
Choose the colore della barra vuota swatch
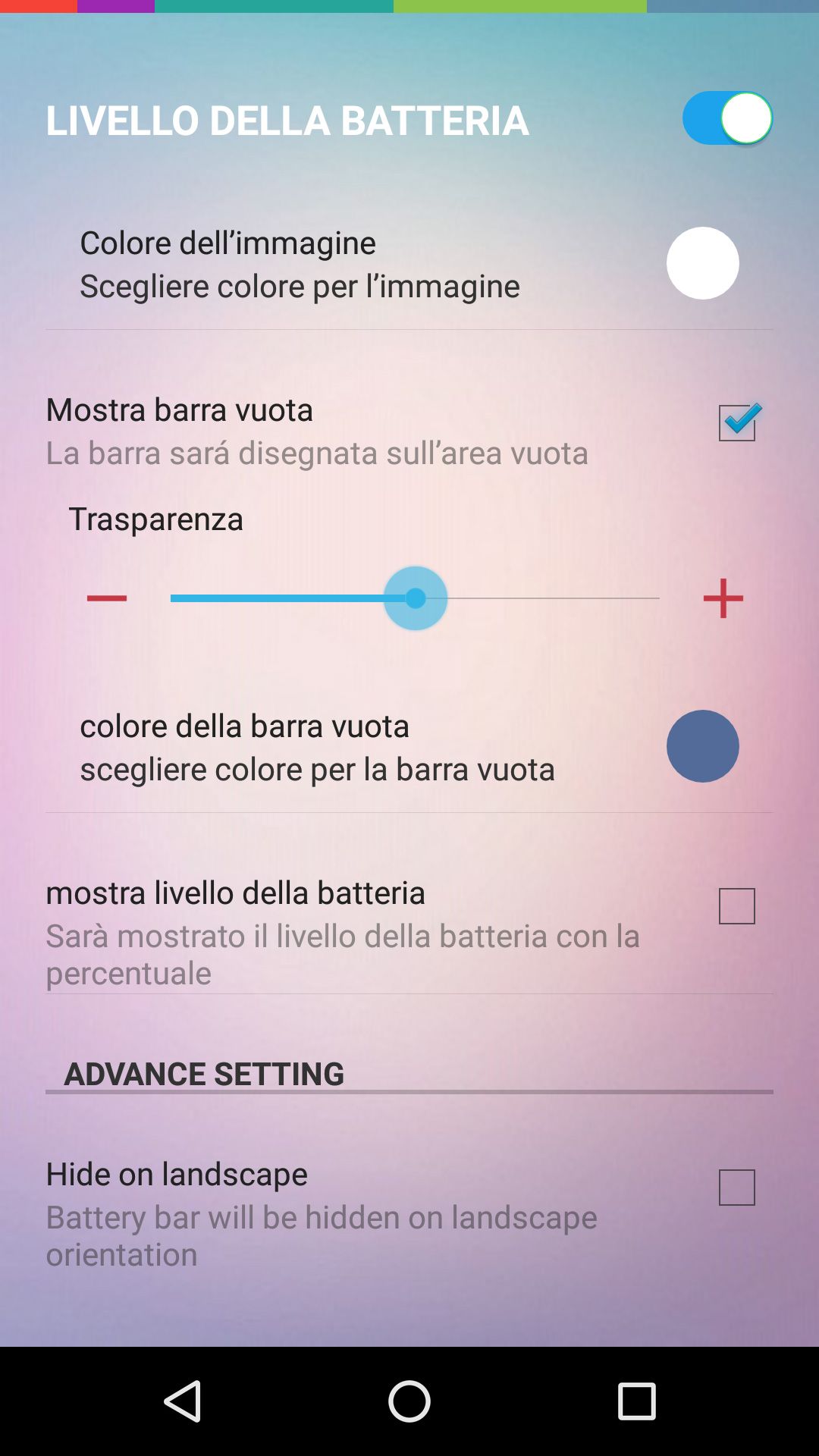click(702, 746)
